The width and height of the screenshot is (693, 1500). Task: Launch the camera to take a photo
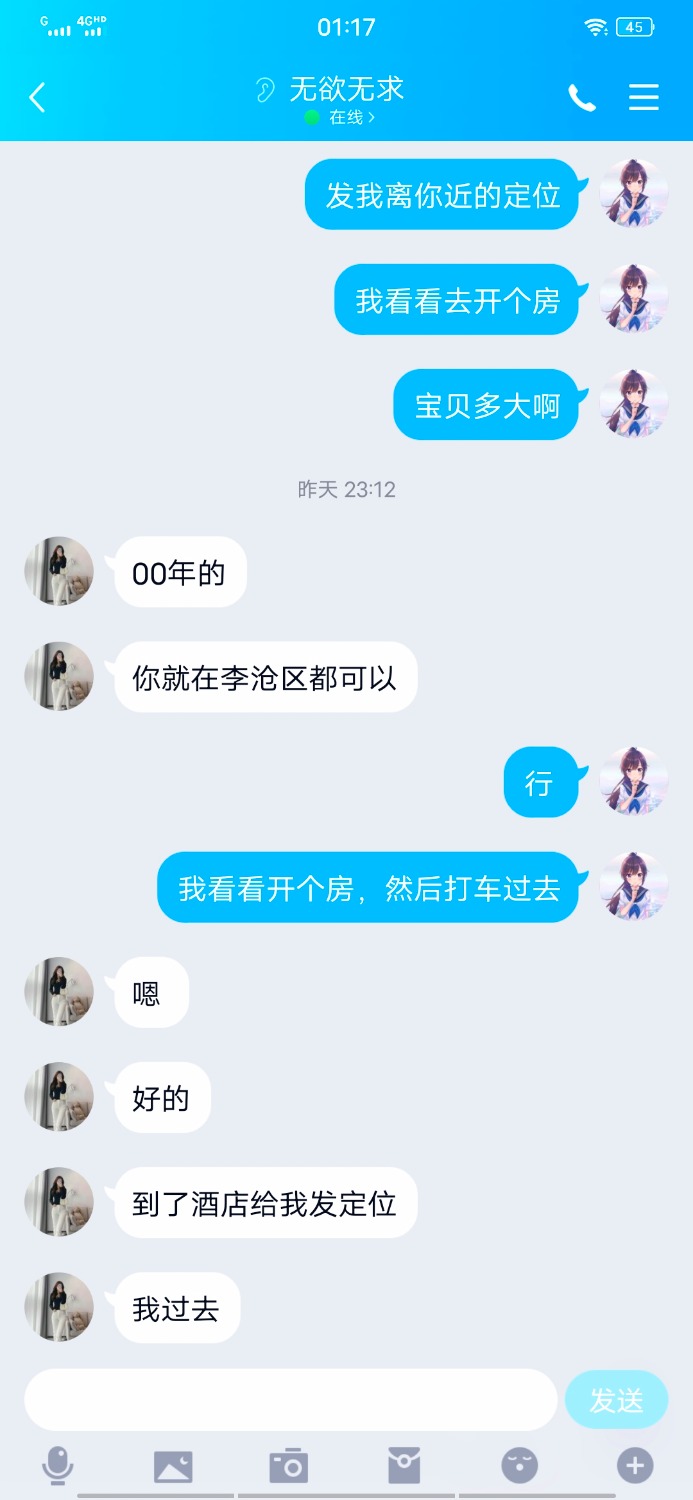pos(289,1466)
